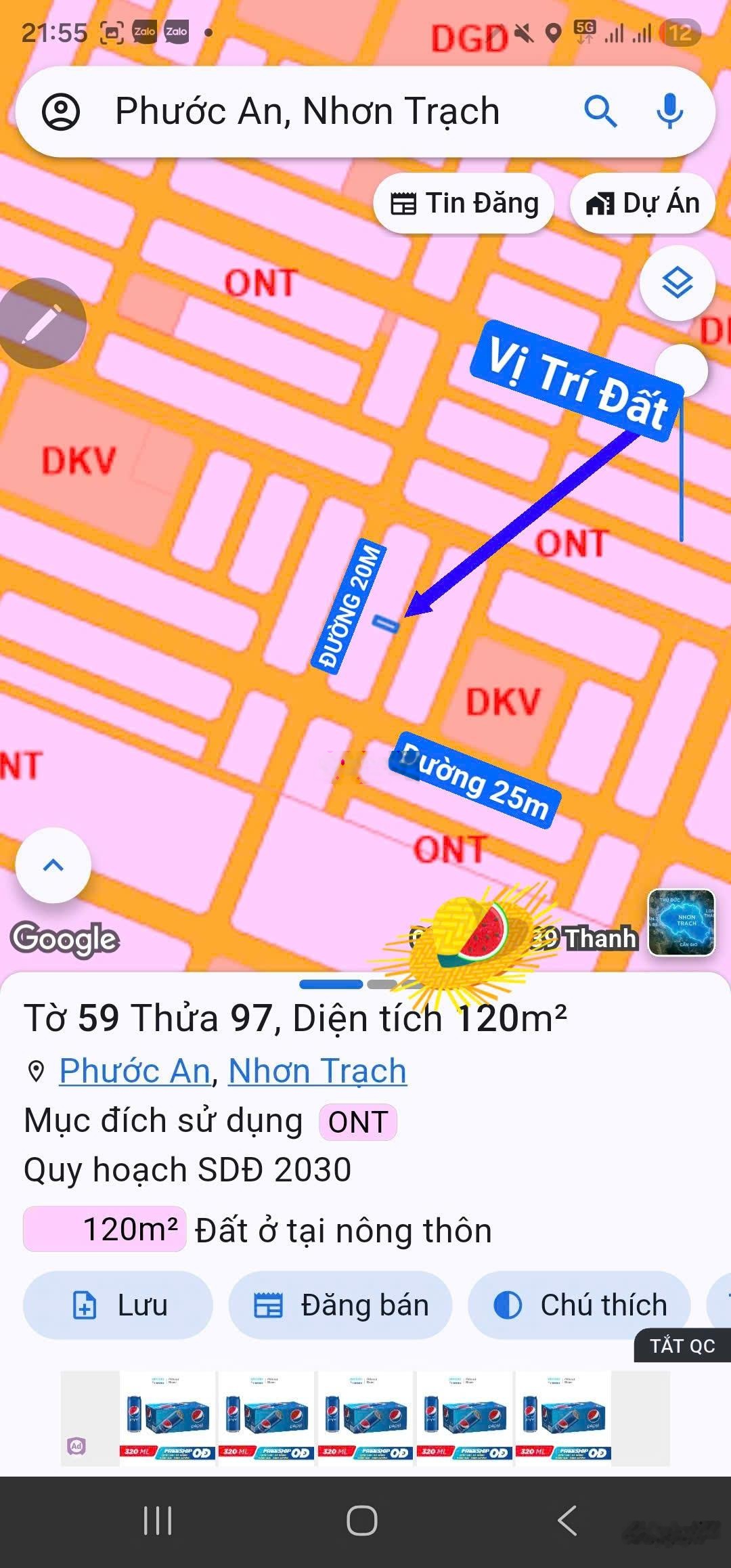Tap the search input field
Screen dimensions: 731x1568
click(305, 111)
